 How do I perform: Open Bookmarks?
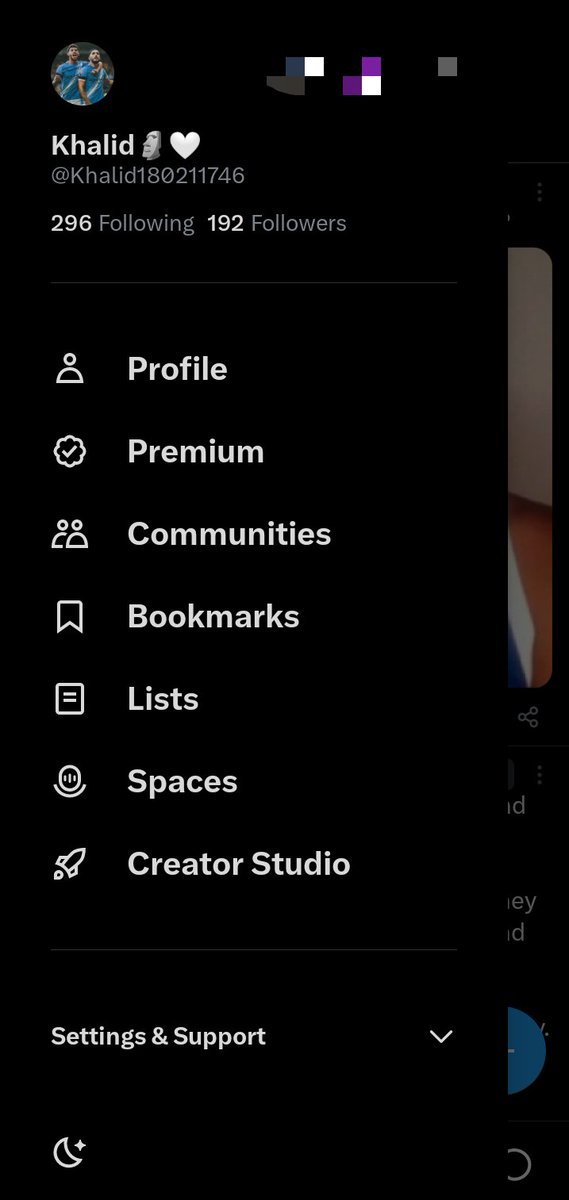pos(254,617)
